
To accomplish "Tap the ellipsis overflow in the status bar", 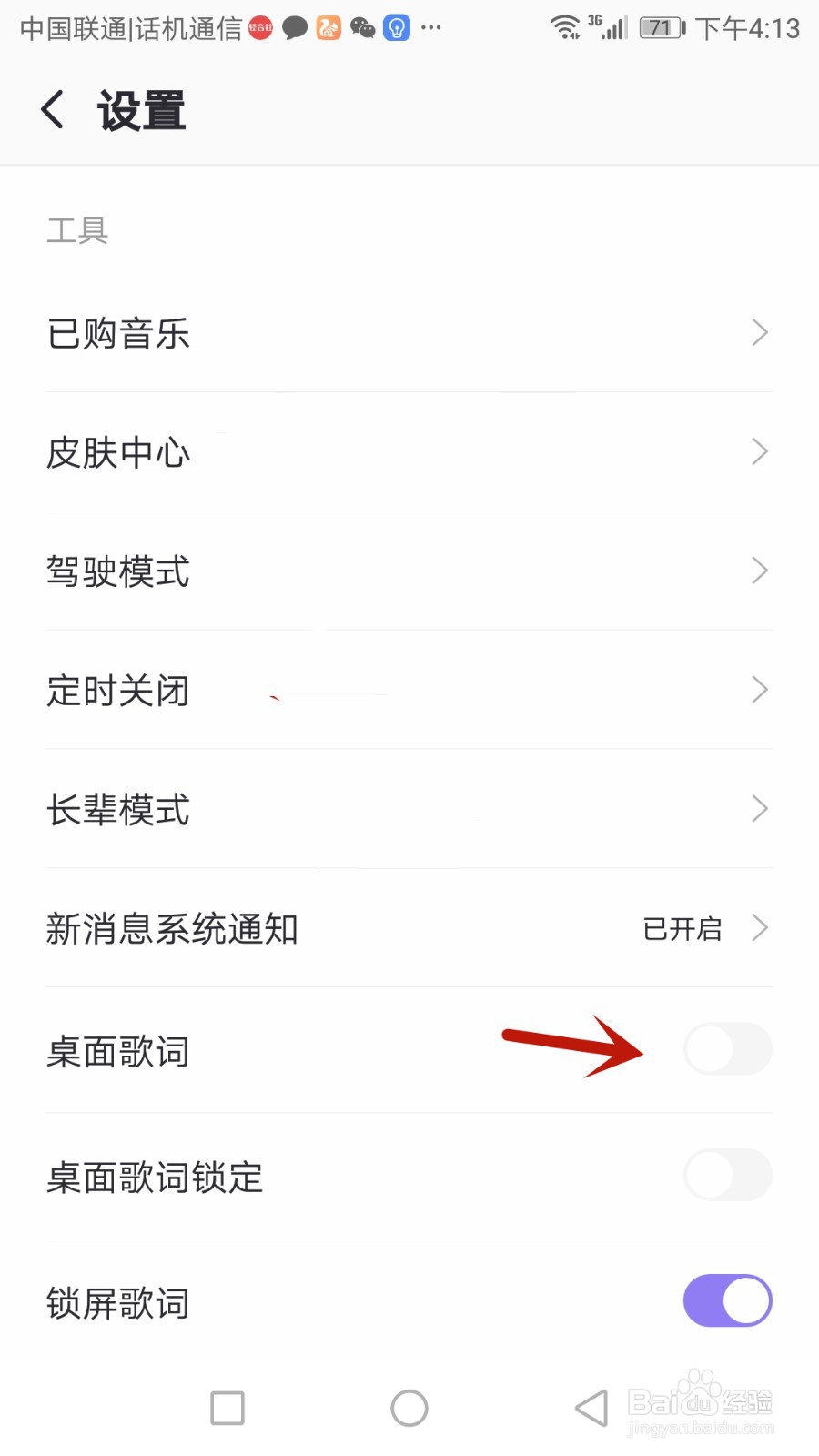I will pos(431,28).
